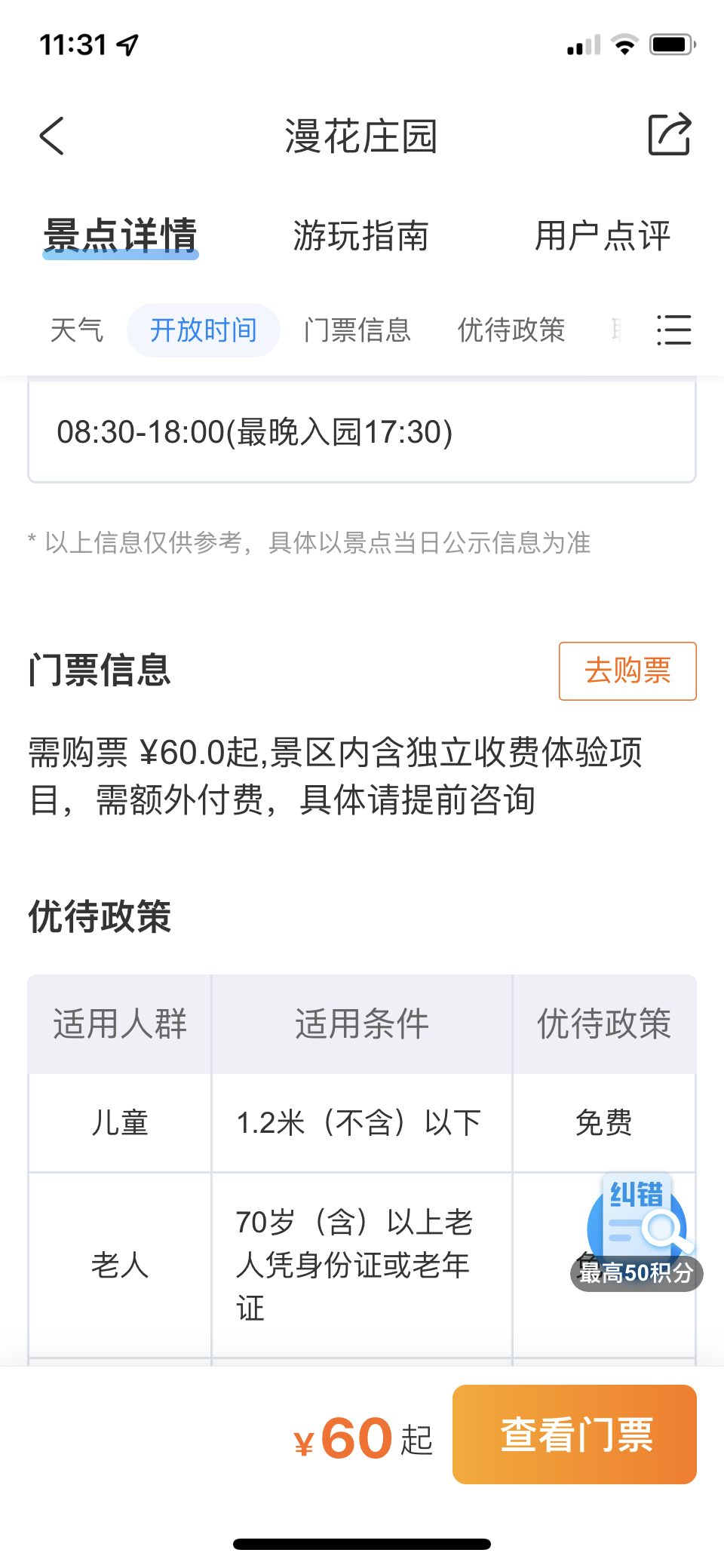This screenshot has width=724, height=1568.
Task: Open the section list menu icon
Action: (x=673, y=330)
